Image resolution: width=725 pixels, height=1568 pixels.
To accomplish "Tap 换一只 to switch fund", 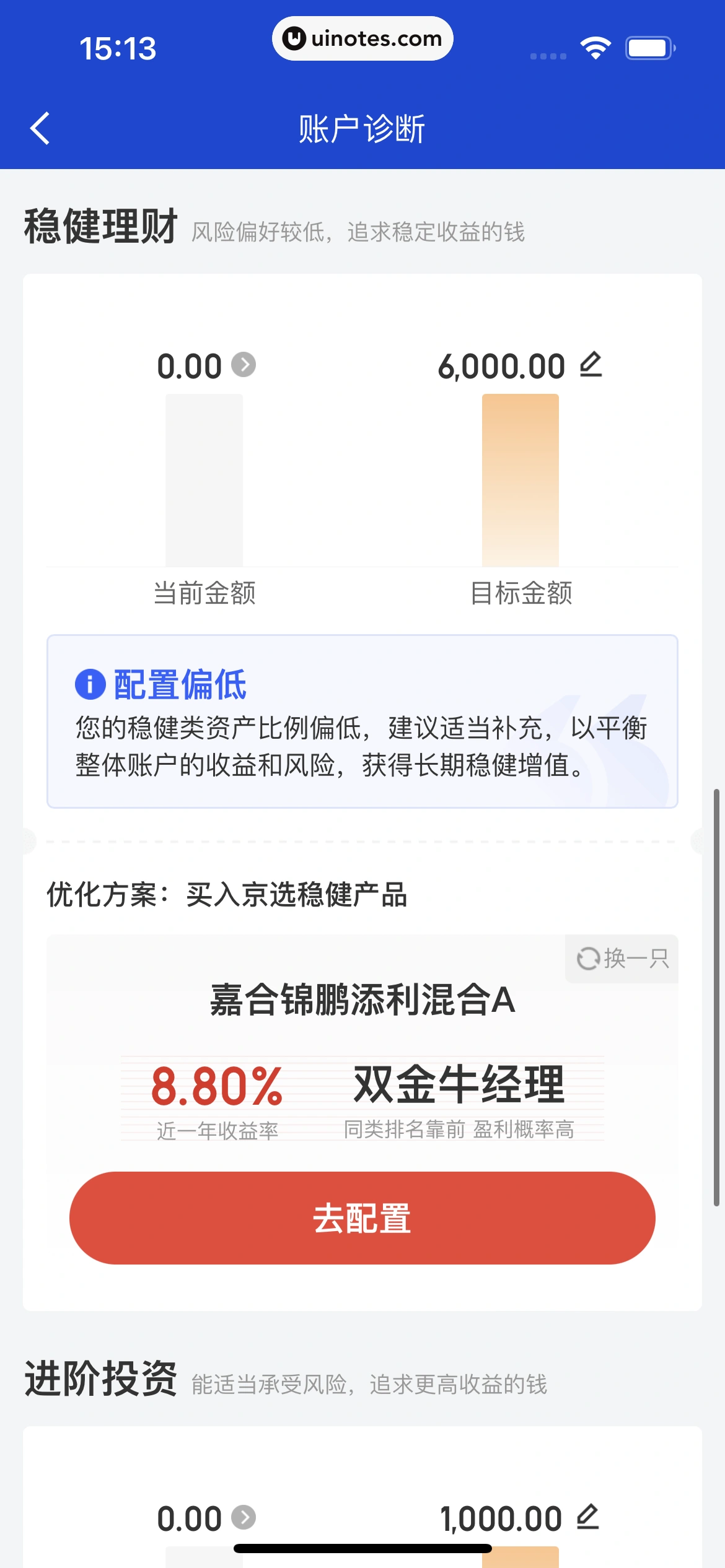I will coord(622,959).
